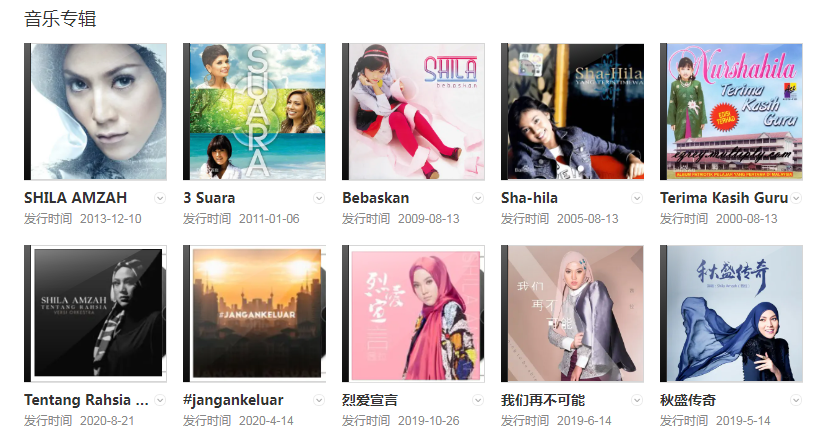Expand the dropdown arrow next to 3 Suara
This screenshot has height=437, width=829.
[x=319, y=198]
